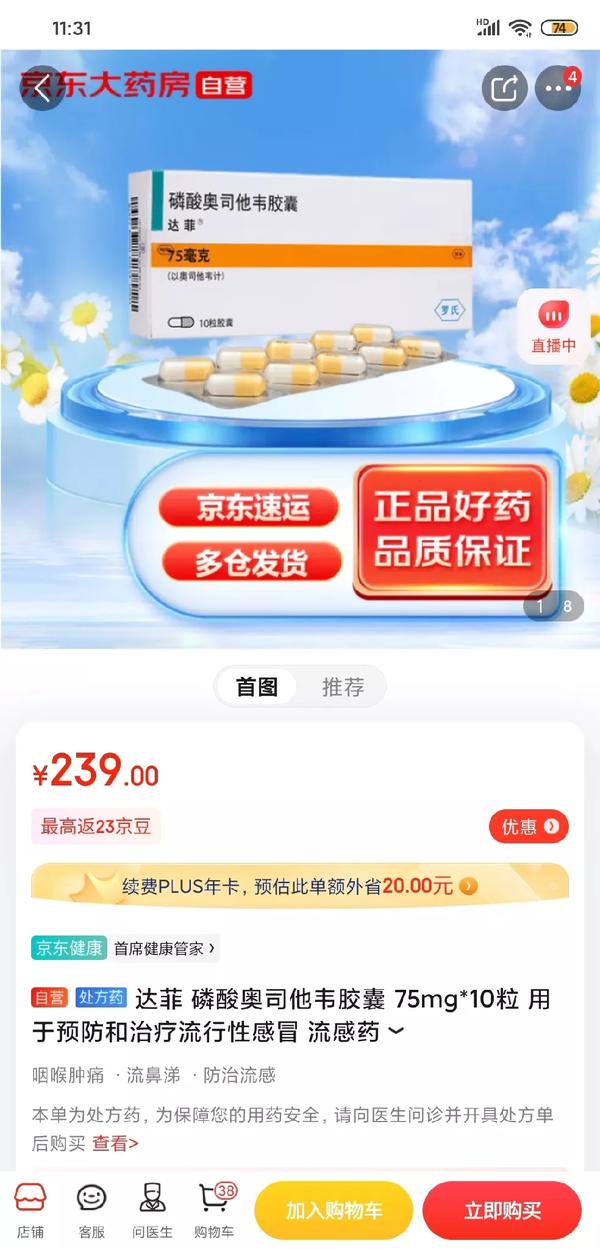Open 首席健康管家 link
This screenshot has height=1249, width=600.
click(x=165, y=947)
